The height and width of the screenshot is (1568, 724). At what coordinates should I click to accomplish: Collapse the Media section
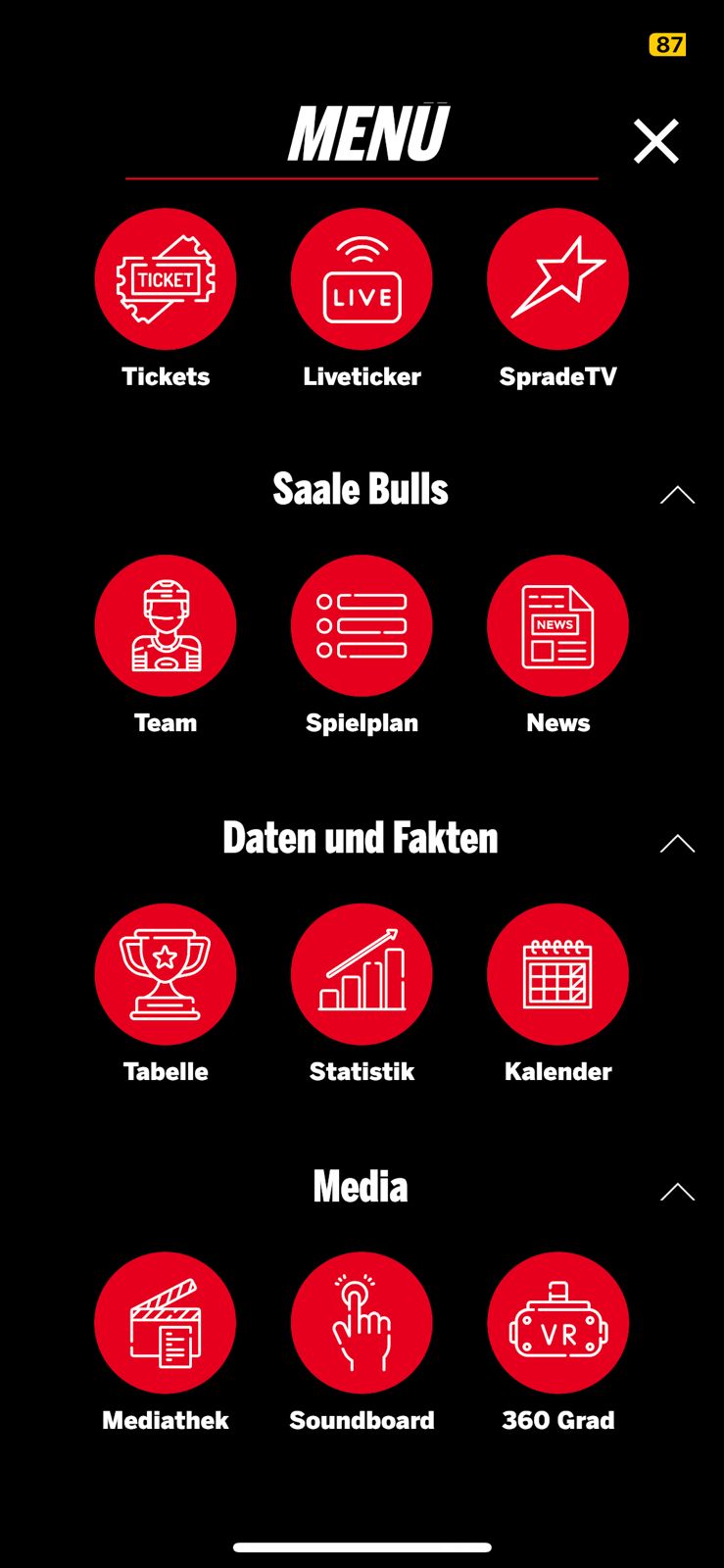click(x=677, y=1191)
